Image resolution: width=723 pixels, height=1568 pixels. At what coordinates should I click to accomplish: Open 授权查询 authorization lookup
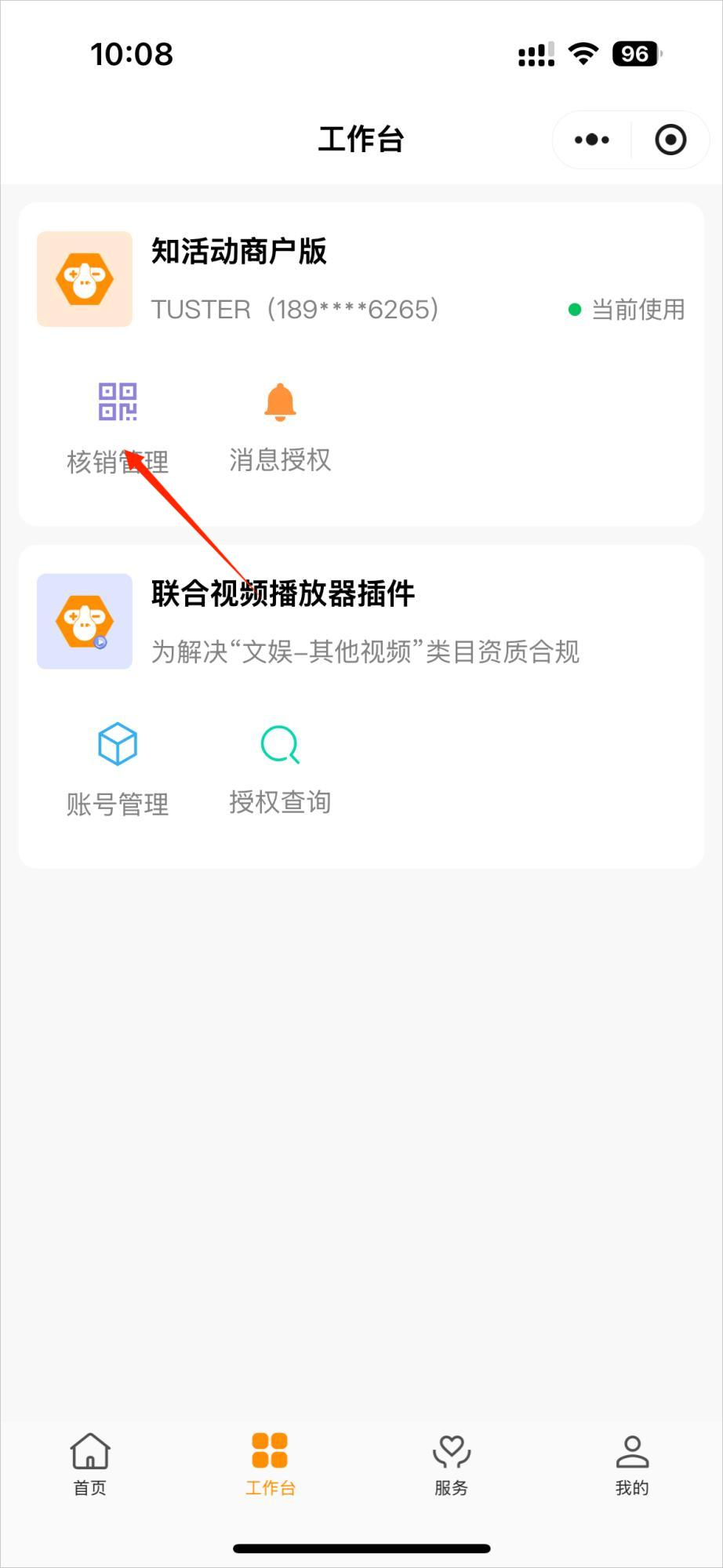tap(280, 770)
